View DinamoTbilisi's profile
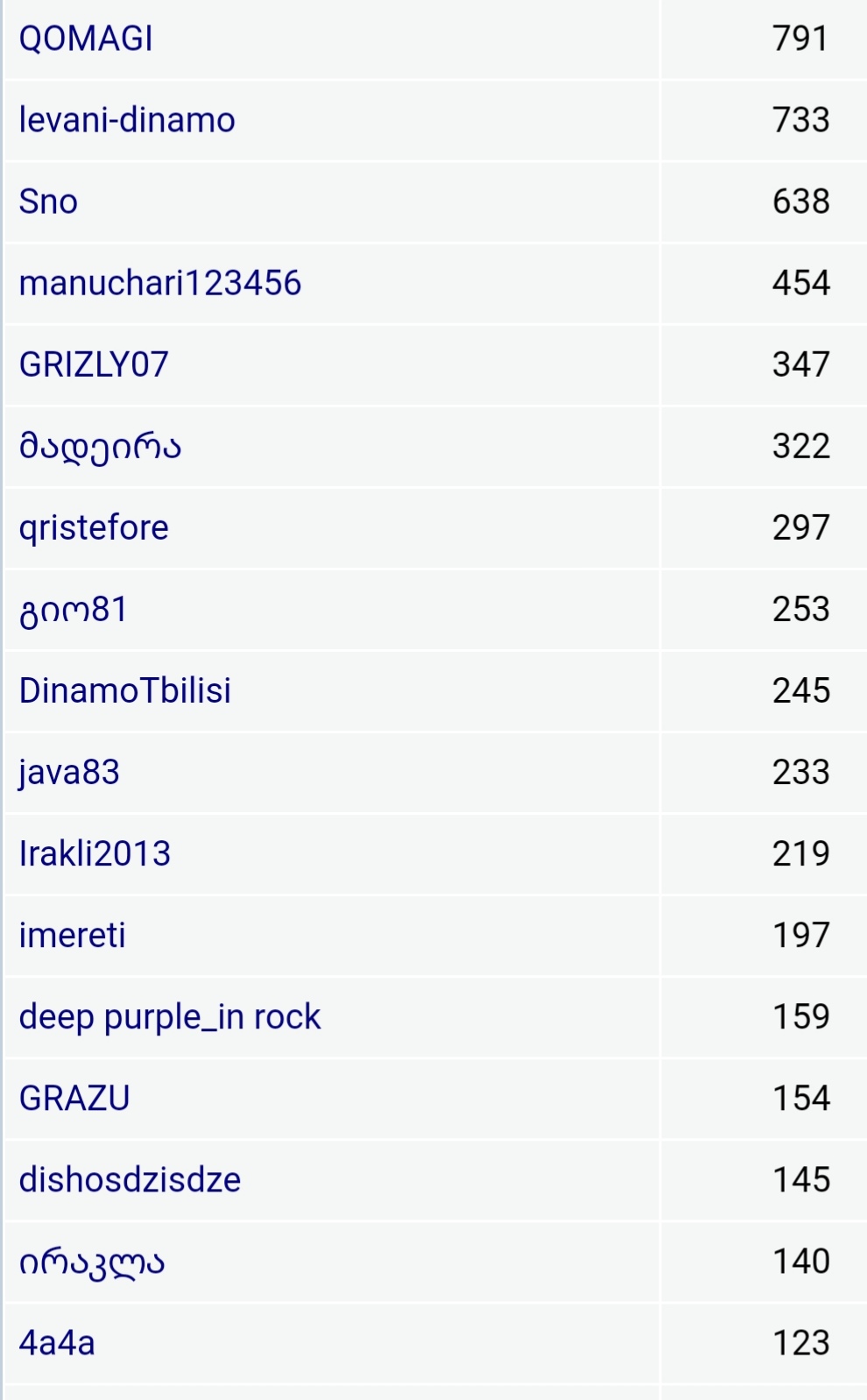 coord(125,690)
